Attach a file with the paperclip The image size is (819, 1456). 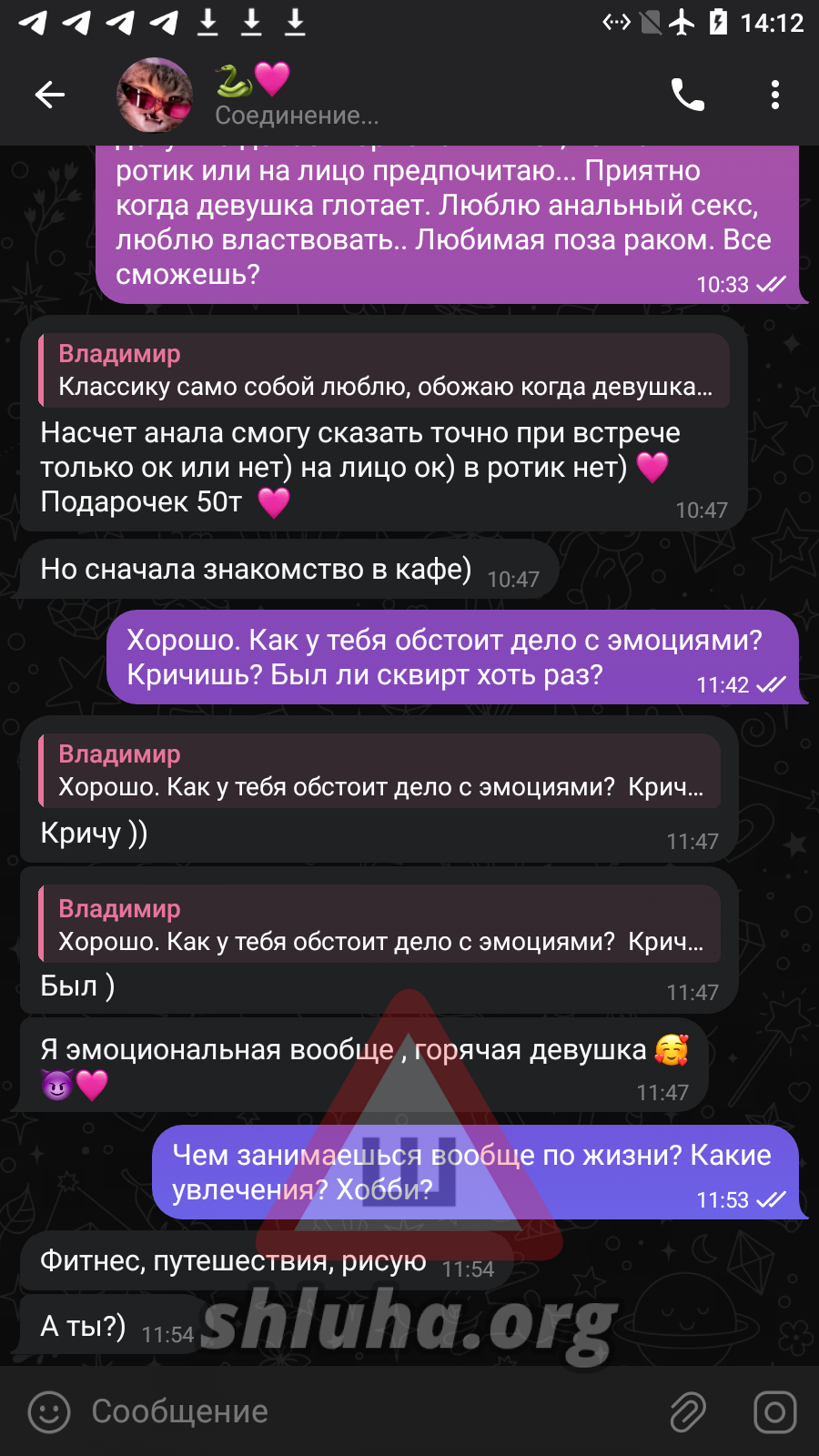click(688, 1411)
